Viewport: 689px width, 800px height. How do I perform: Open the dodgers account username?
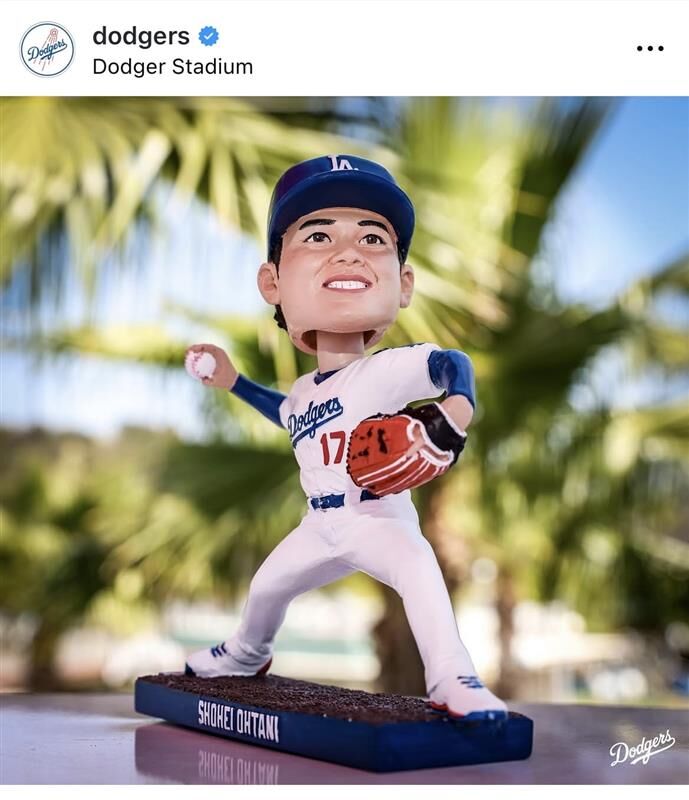[140, 36]
